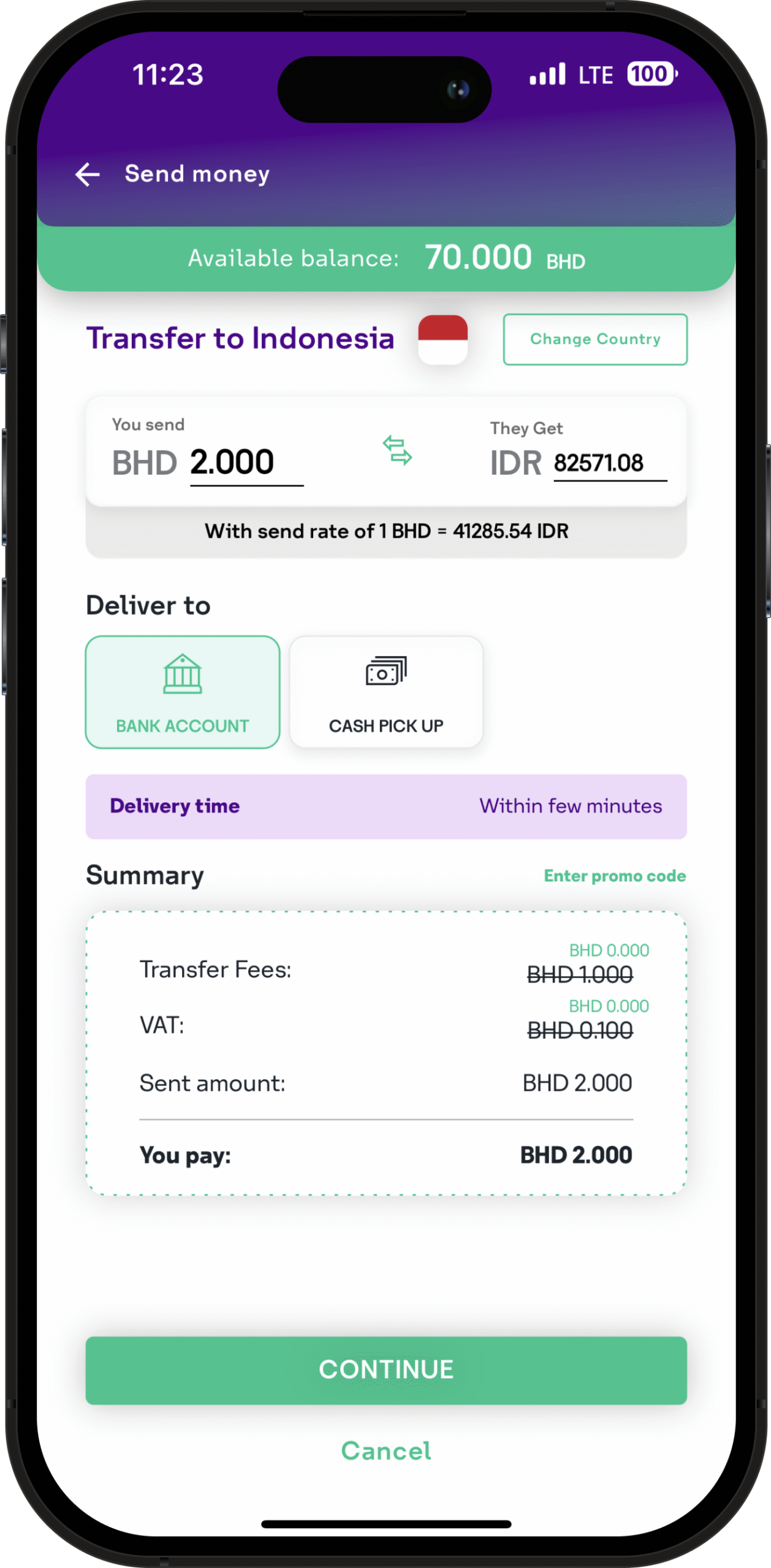Open Enter promo code link
Image resolution: width=771 pixels, height=1568 pixels.
click(x=614, y=876)
